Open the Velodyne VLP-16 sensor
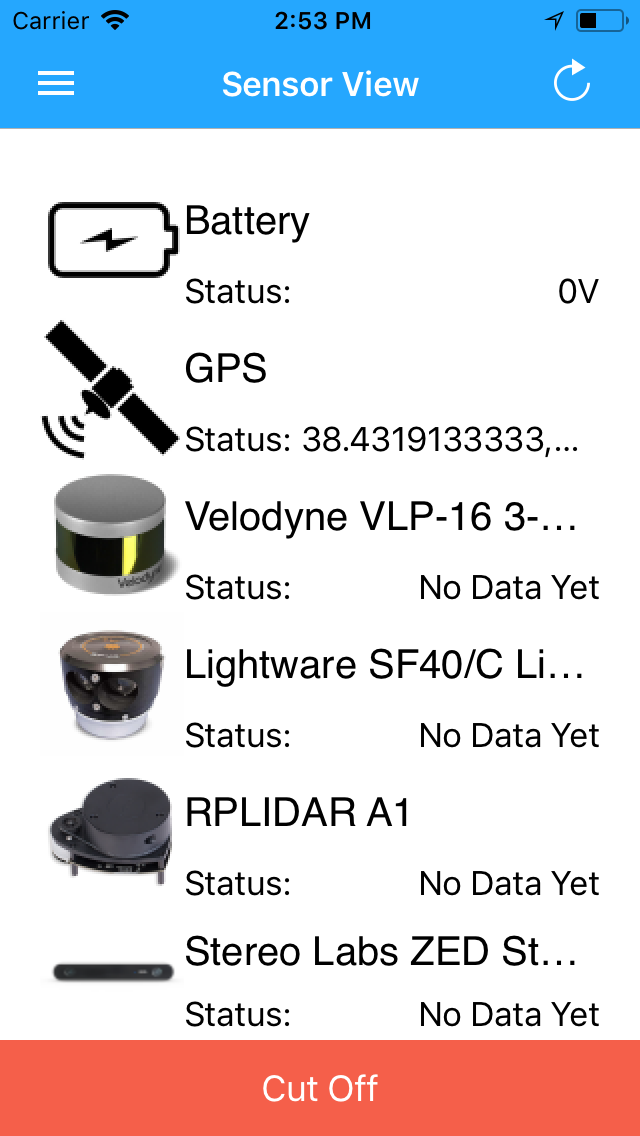This screenshot has width=640, height=1136. tap(320, 550)
